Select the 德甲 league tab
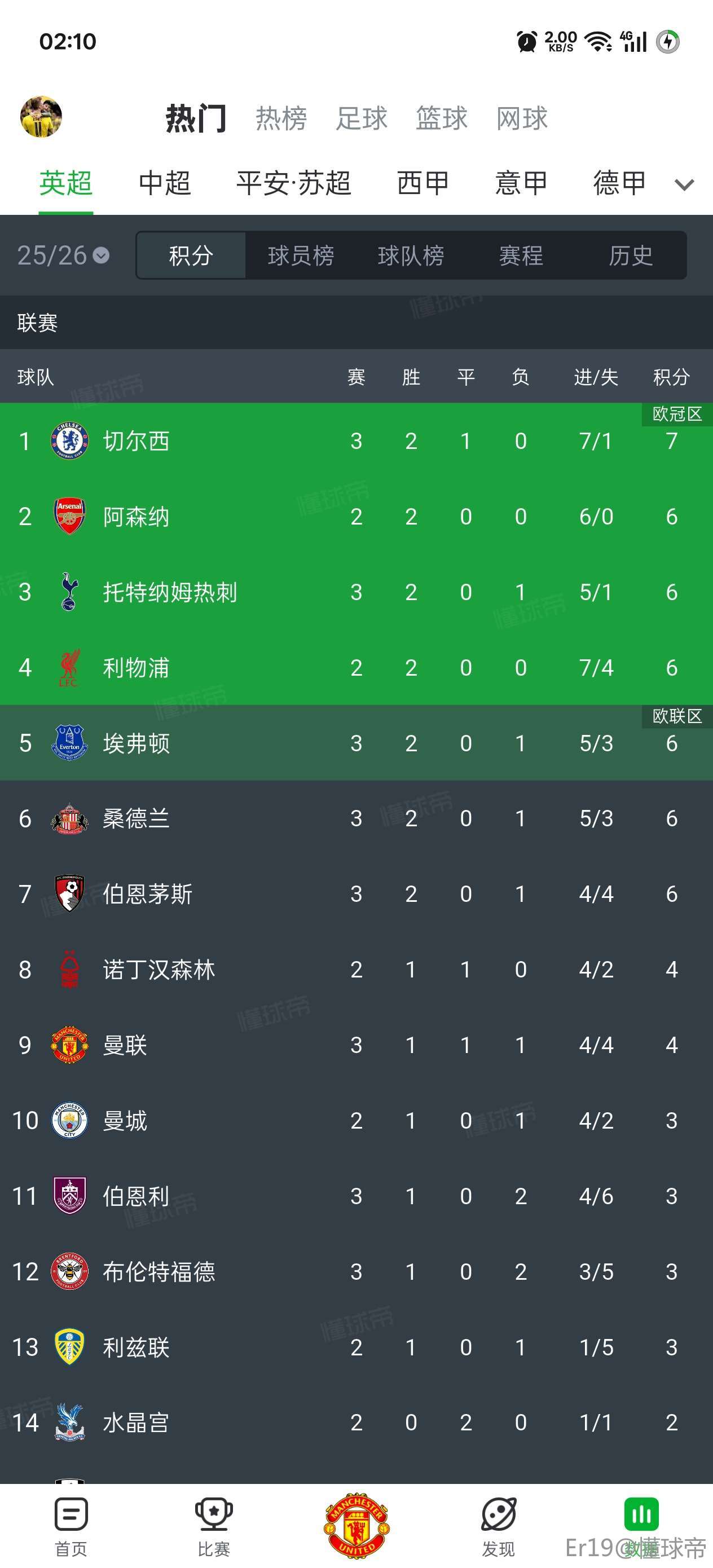The width and height of the screenshot is (713, 1568). (x=620, y=183)
